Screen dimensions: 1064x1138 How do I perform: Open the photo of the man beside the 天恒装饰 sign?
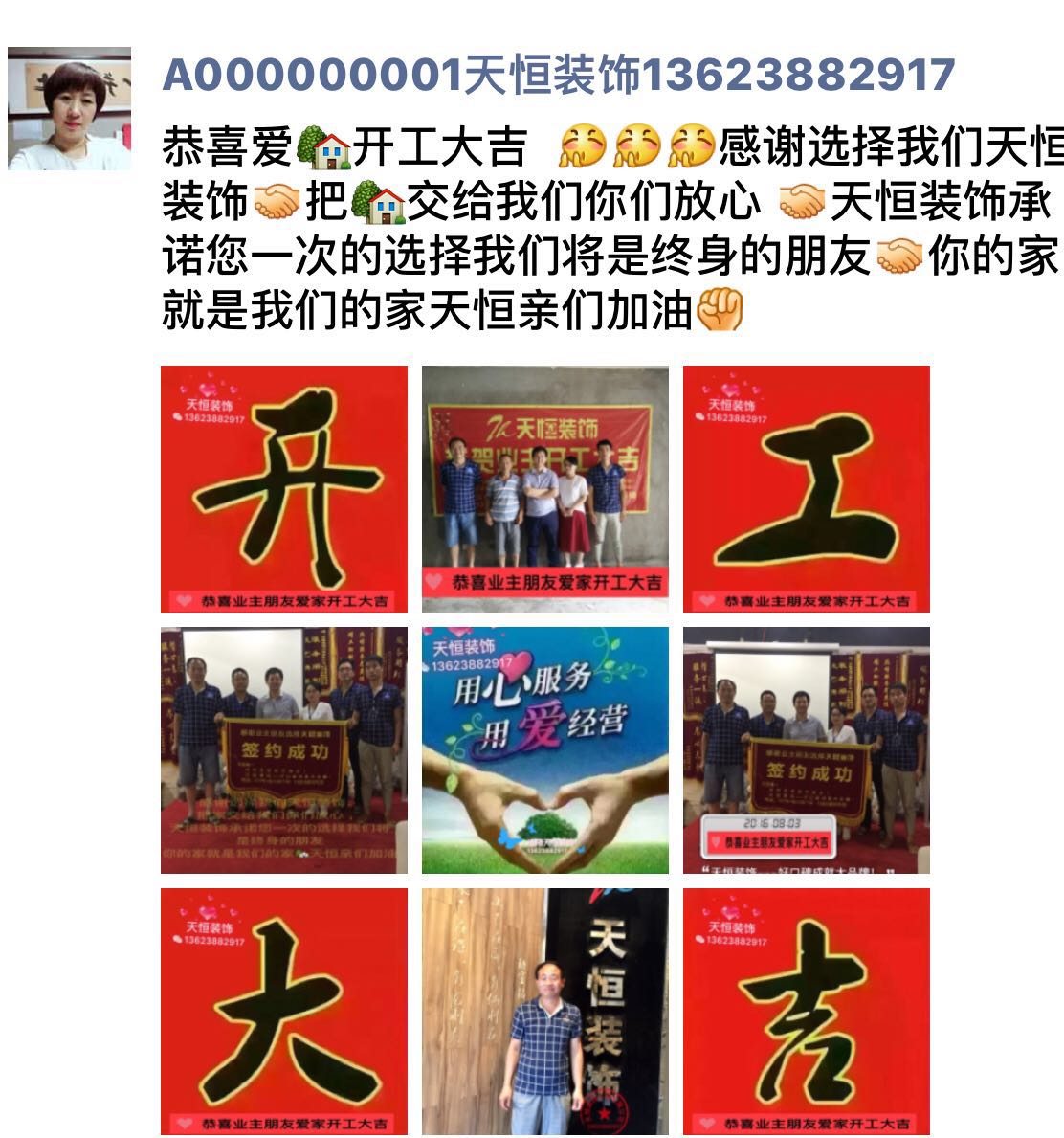(x=544, y=1011)
